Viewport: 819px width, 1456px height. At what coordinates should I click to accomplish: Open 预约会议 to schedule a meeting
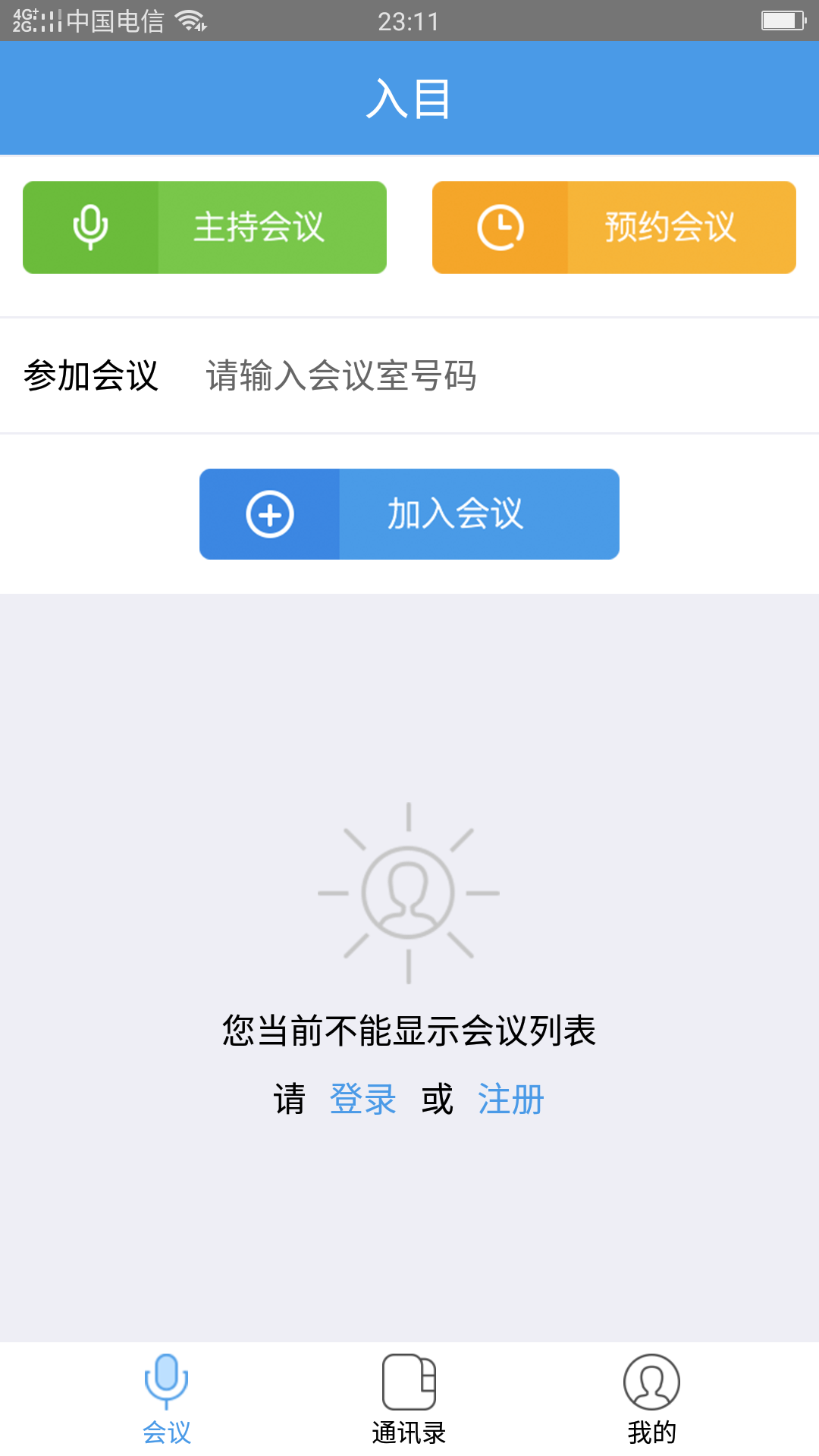pos(614,227)
